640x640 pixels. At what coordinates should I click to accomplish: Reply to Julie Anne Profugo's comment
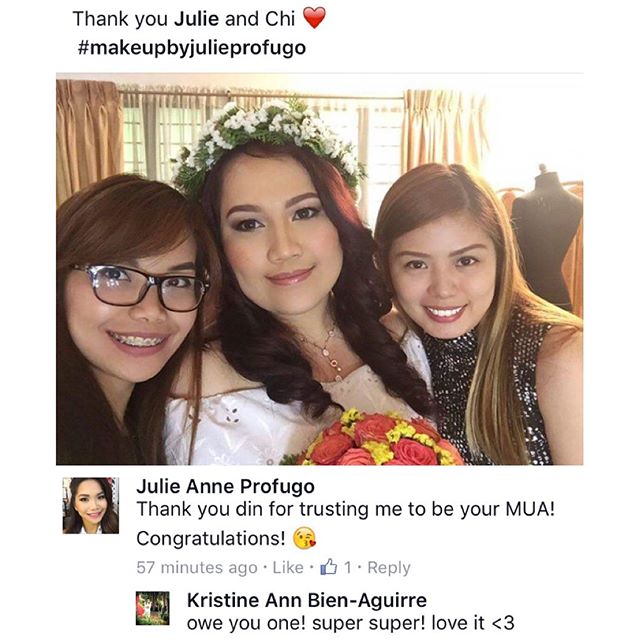coord(389,567)
